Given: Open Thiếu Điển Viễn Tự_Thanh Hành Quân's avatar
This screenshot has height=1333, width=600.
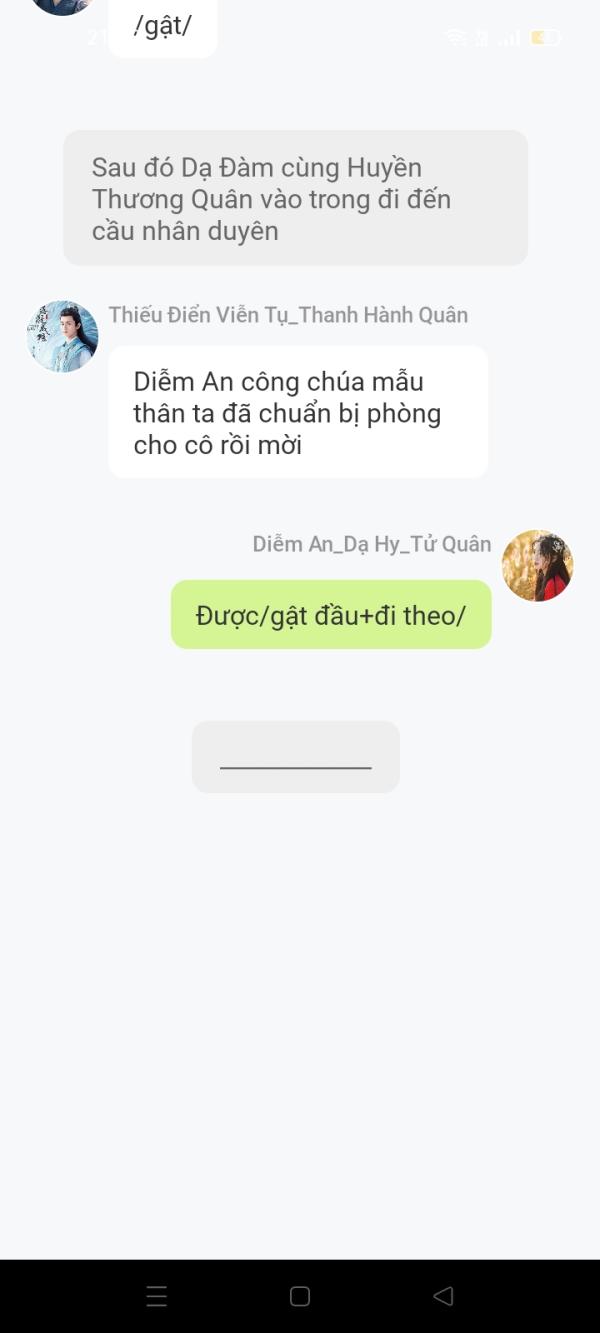Looking at the screenshot, I should [x=62, y=337].
